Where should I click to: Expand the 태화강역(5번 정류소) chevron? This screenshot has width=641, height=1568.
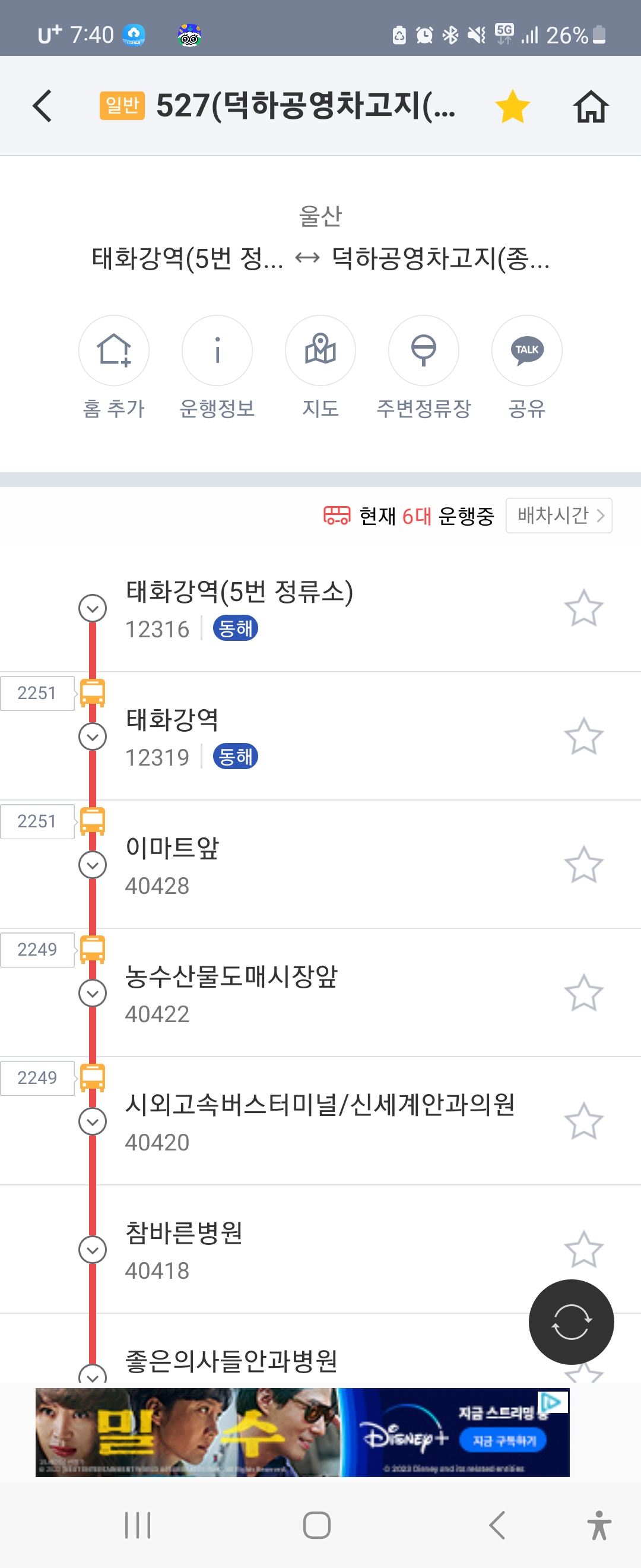click(93, 608)
